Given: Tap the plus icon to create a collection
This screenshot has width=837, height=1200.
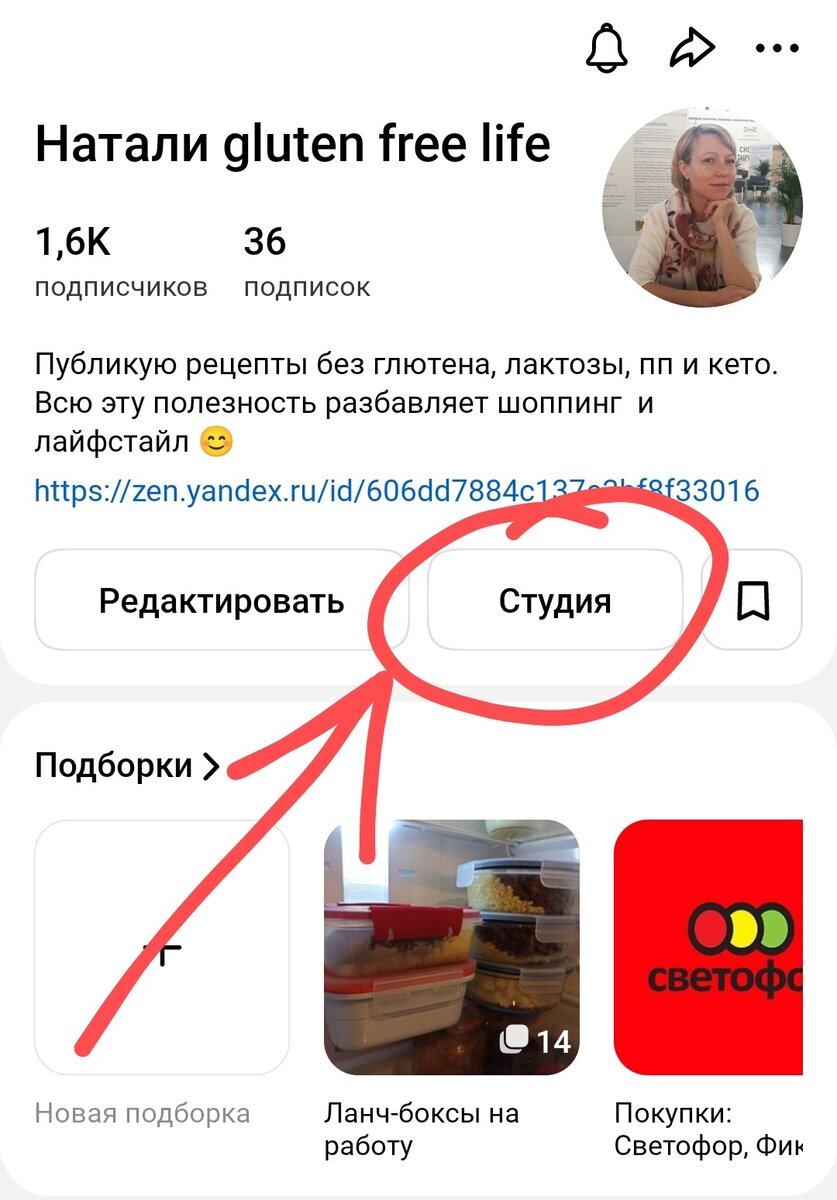Looking at the screenshot, I should [160, 947].
